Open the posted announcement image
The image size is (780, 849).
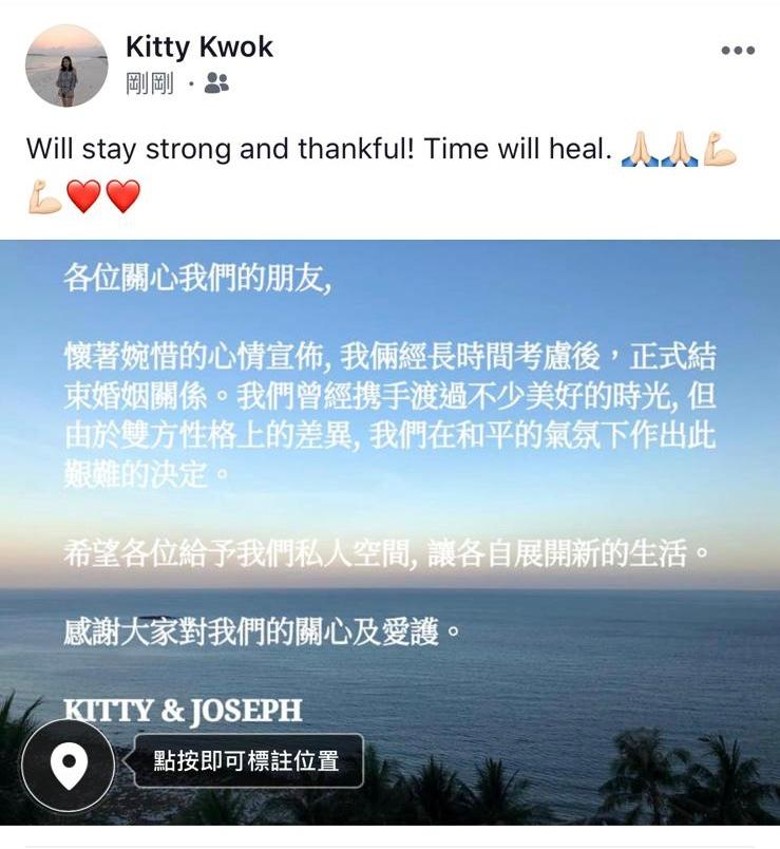coord(390,480)
